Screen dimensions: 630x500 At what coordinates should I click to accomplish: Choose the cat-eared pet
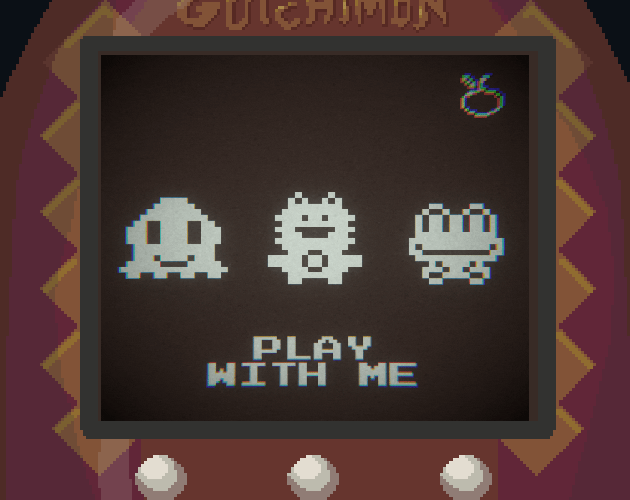[x=314, y=238]
